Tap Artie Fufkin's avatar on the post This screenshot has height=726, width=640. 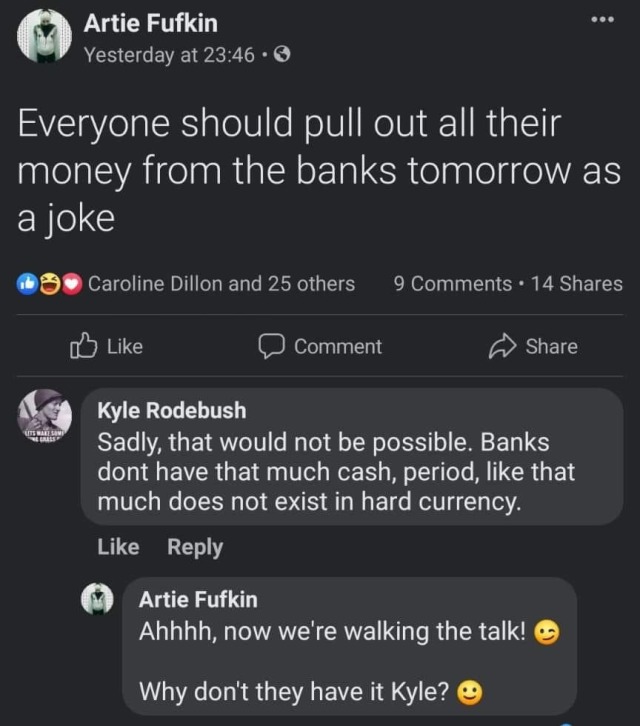[44, 37]
